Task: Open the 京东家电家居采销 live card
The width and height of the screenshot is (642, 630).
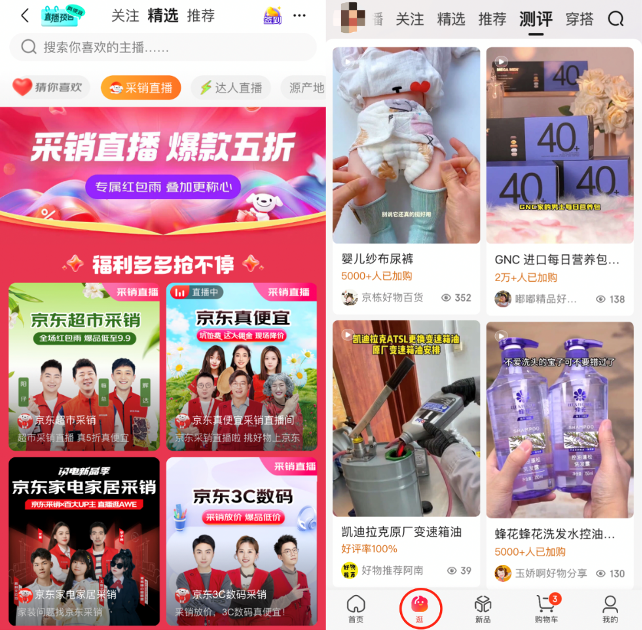Action: click(83, 540)
